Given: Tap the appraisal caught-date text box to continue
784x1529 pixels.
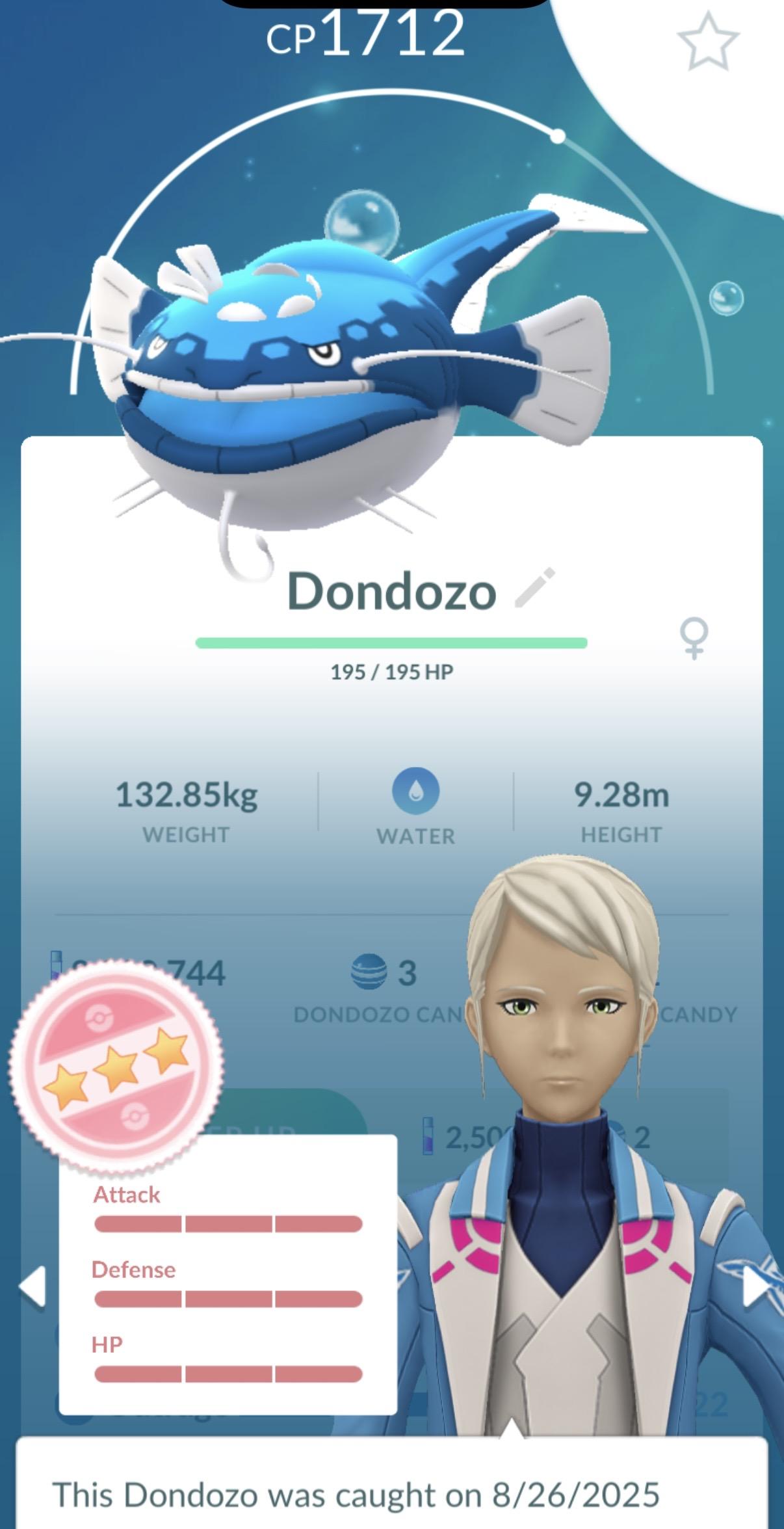Looking at the screenshot, I should [x=391, y=1492].
